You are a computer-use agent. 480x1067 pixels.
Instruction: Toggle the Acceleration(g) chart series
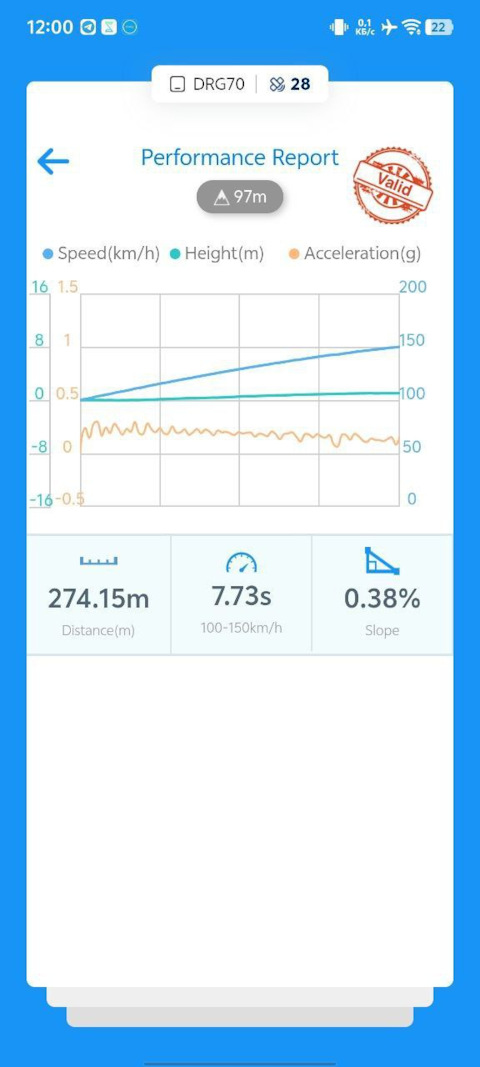tap(355, 254)
